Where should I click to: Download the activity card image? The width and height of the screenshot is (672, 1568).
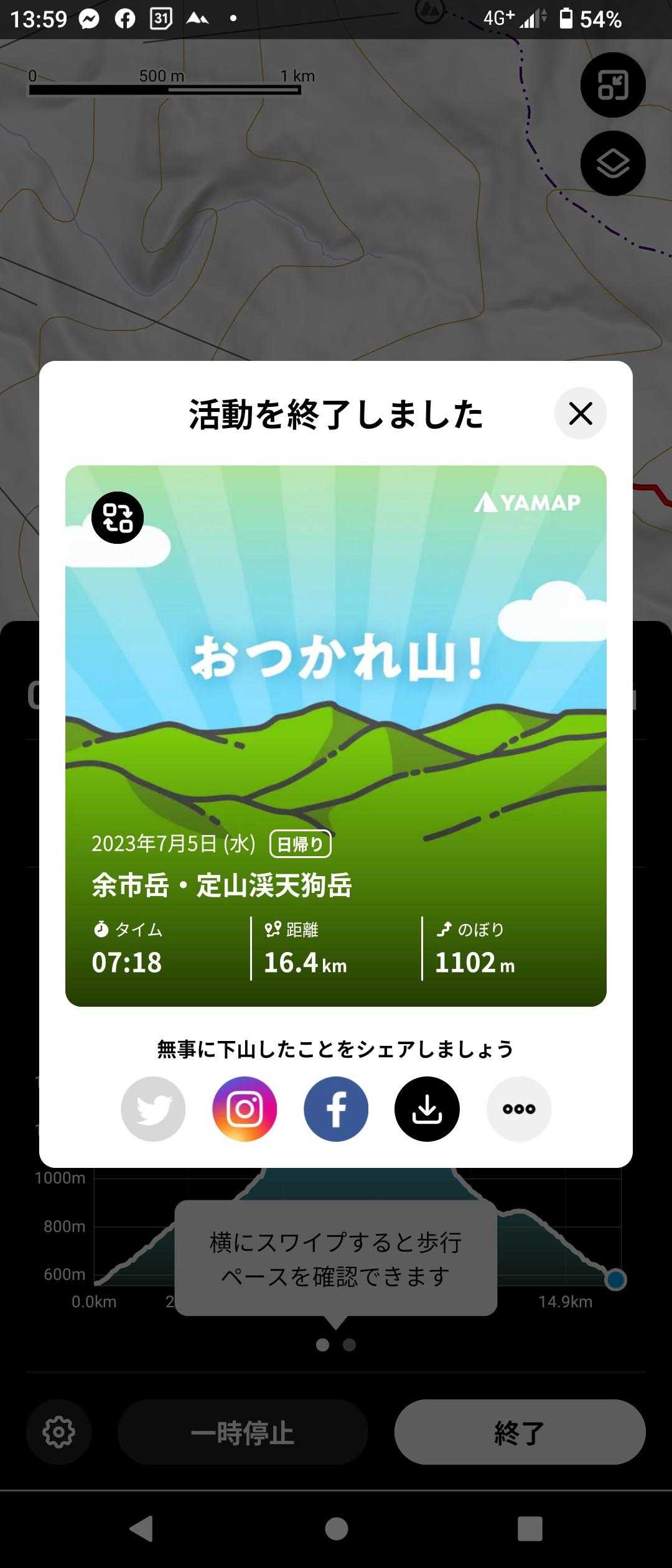pos(427,1109)
